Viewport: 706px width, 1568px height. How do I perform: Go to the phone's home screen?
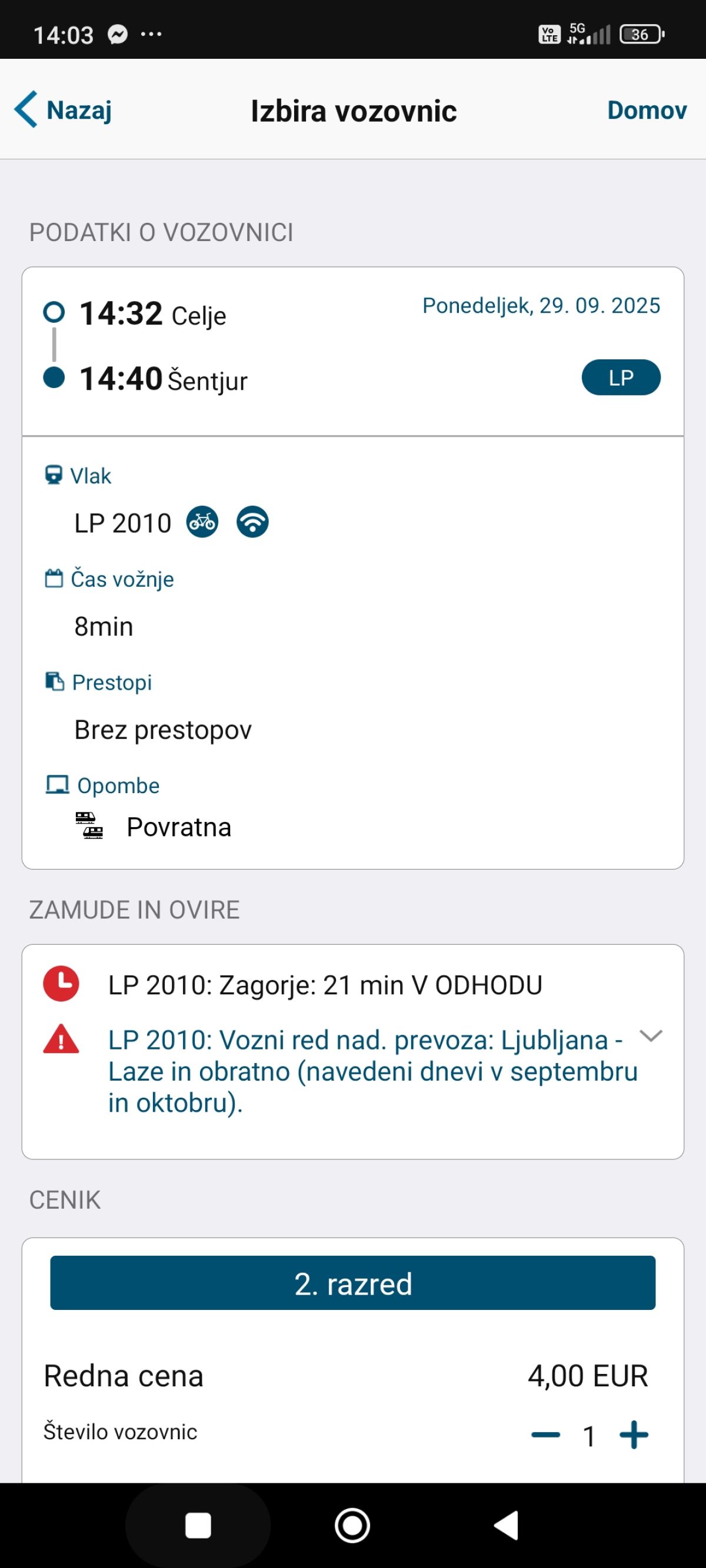352,1526
